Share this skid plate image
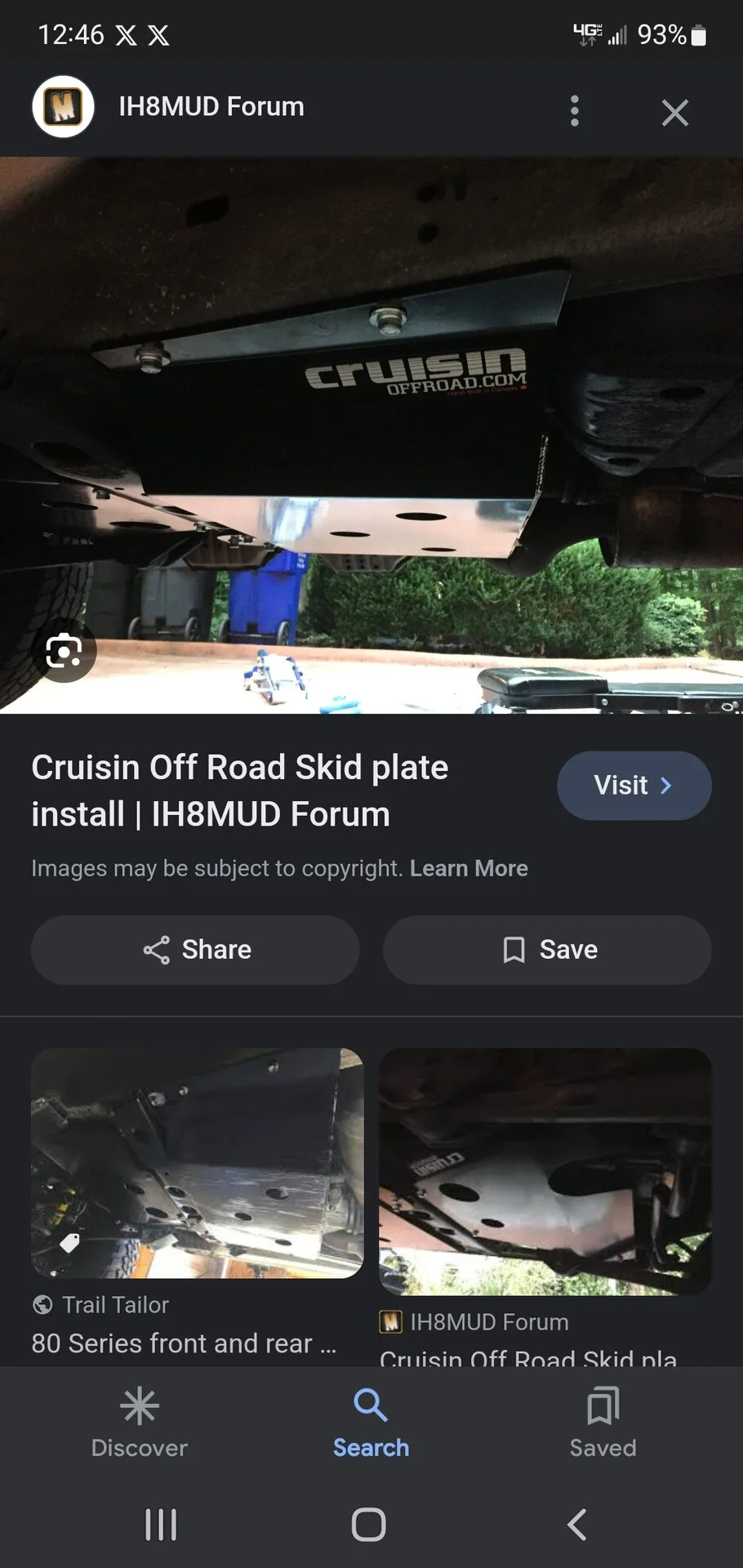The width and height of the screenshot is (743, 1568). tap(195, 950)
